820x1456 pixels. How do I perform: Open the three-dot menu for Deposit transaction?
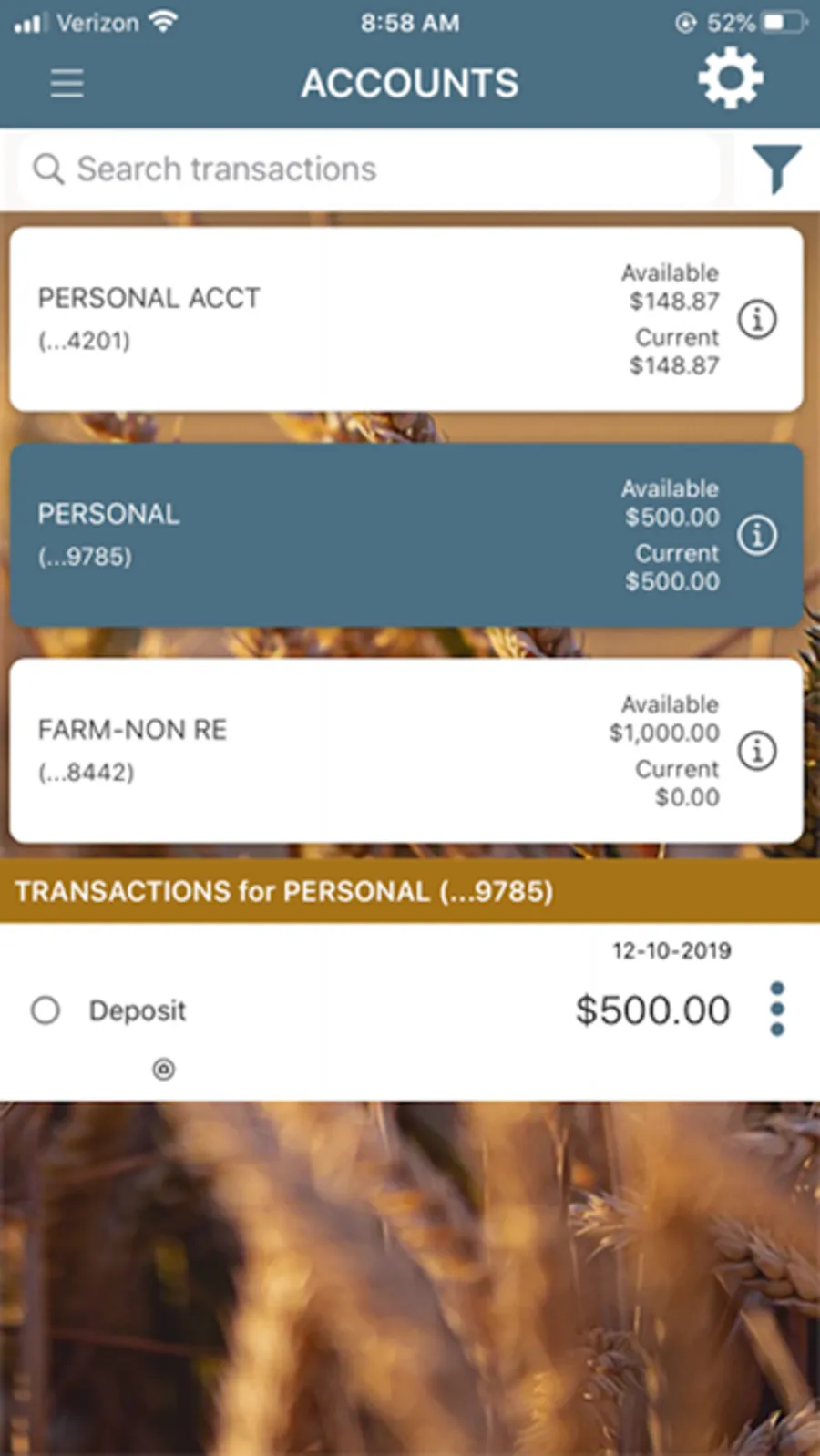pyautogui.click(x=777, y=1010)
